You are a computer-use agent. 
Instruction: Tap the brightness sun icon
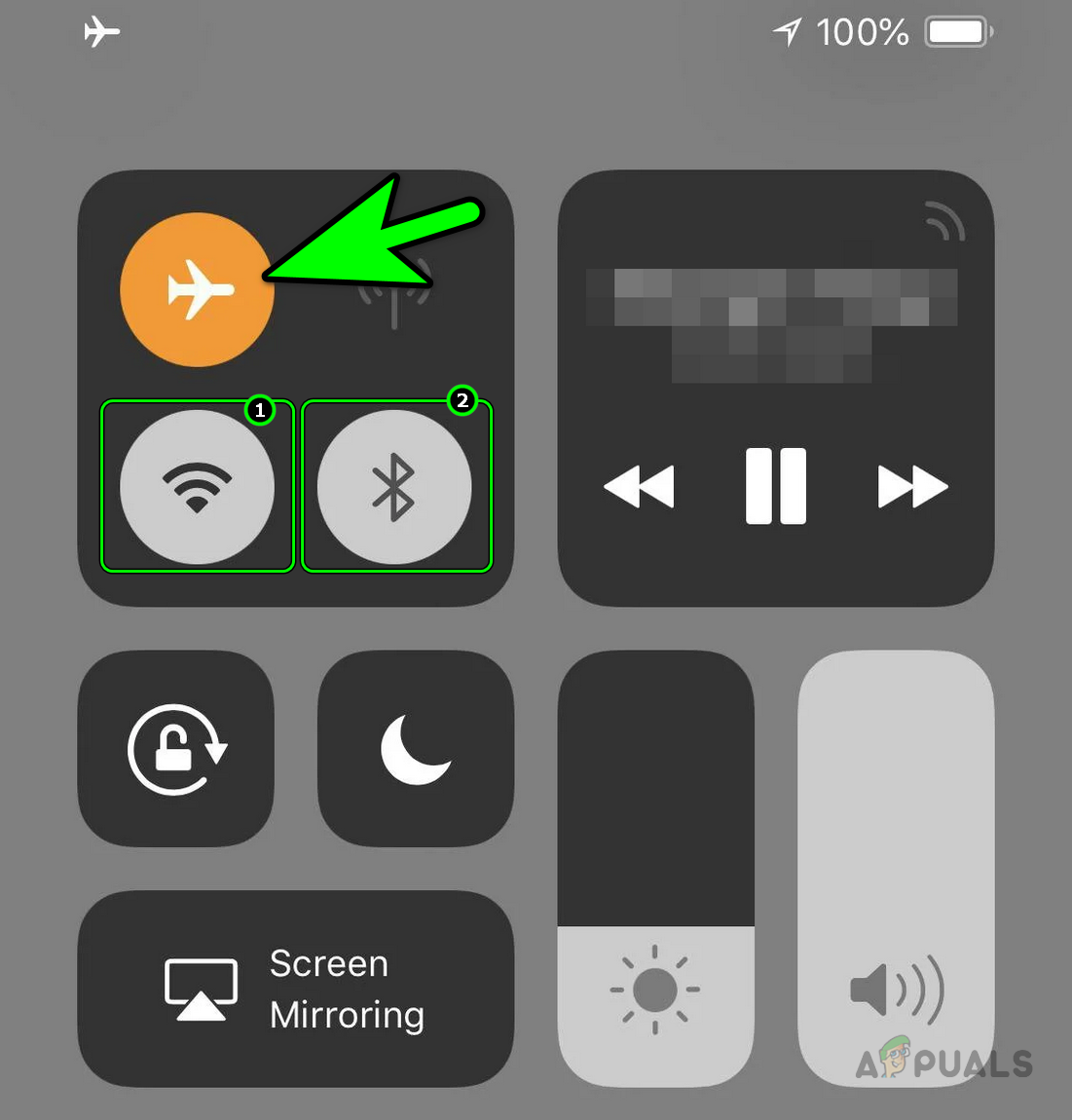654,990
